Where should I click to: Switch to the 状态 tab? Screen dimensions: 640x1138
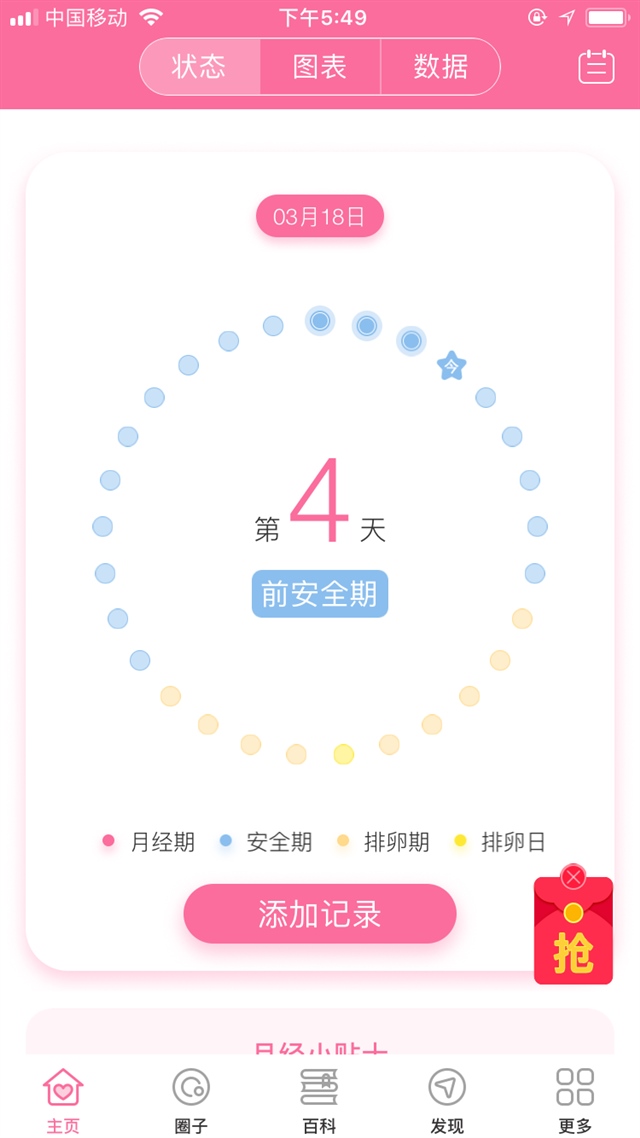(199, 67)
